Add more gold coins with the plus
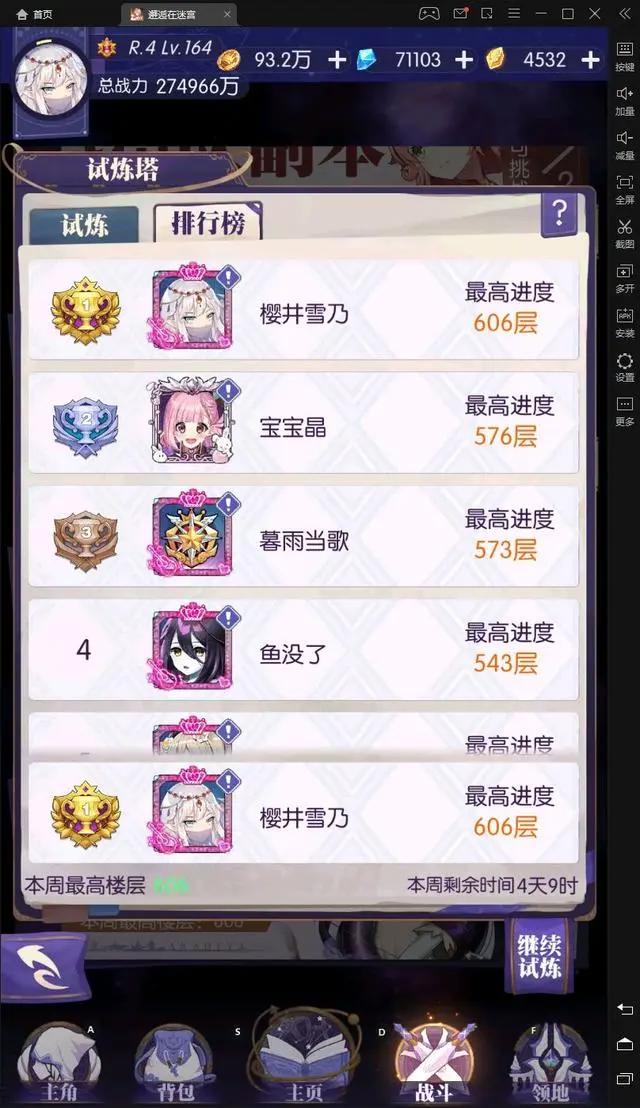Screen dimensions: 640x1108 (337, 60)
